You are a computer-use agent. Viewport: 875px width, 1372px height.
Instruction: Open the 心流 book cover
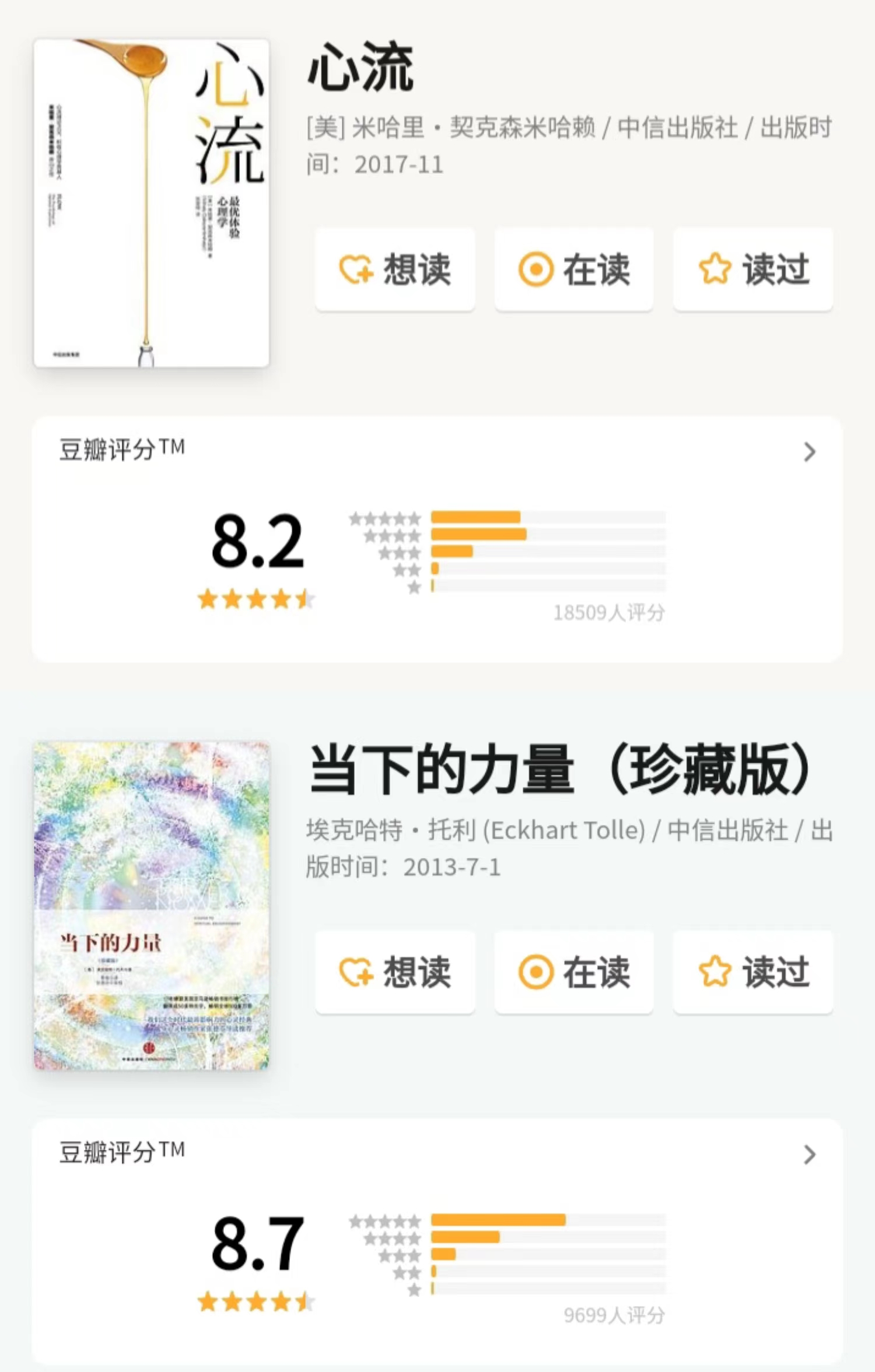coord(151,203)
